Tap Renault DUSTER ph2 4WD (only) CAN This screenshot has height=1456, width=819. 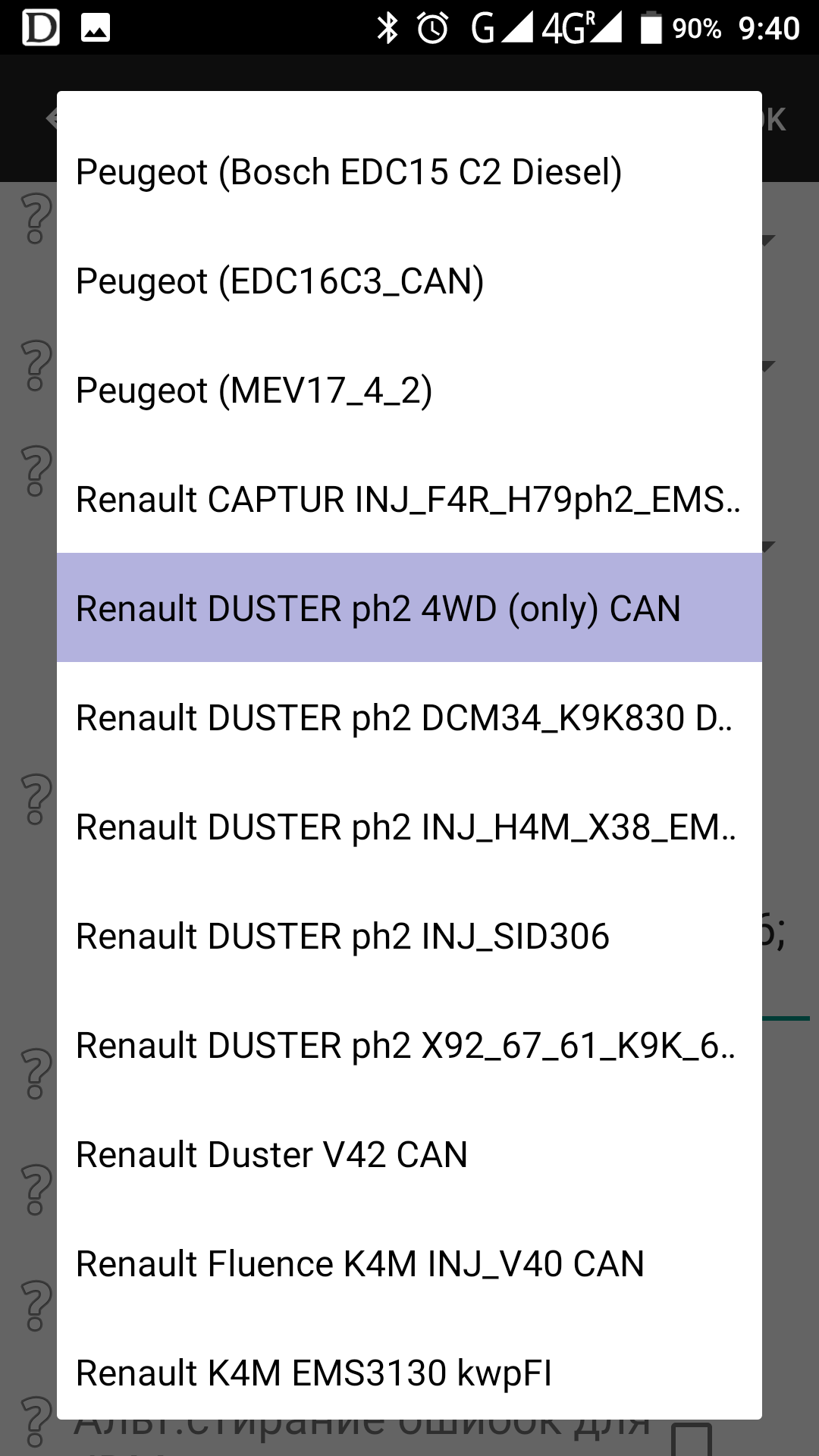click(409, 608)
